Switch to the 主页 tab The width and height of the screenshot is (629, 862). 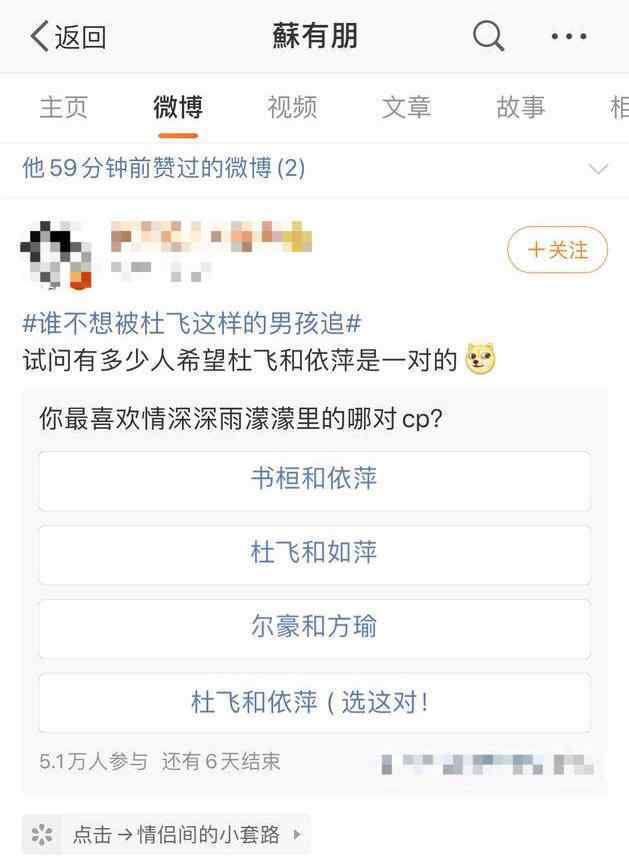click(64, 107)
